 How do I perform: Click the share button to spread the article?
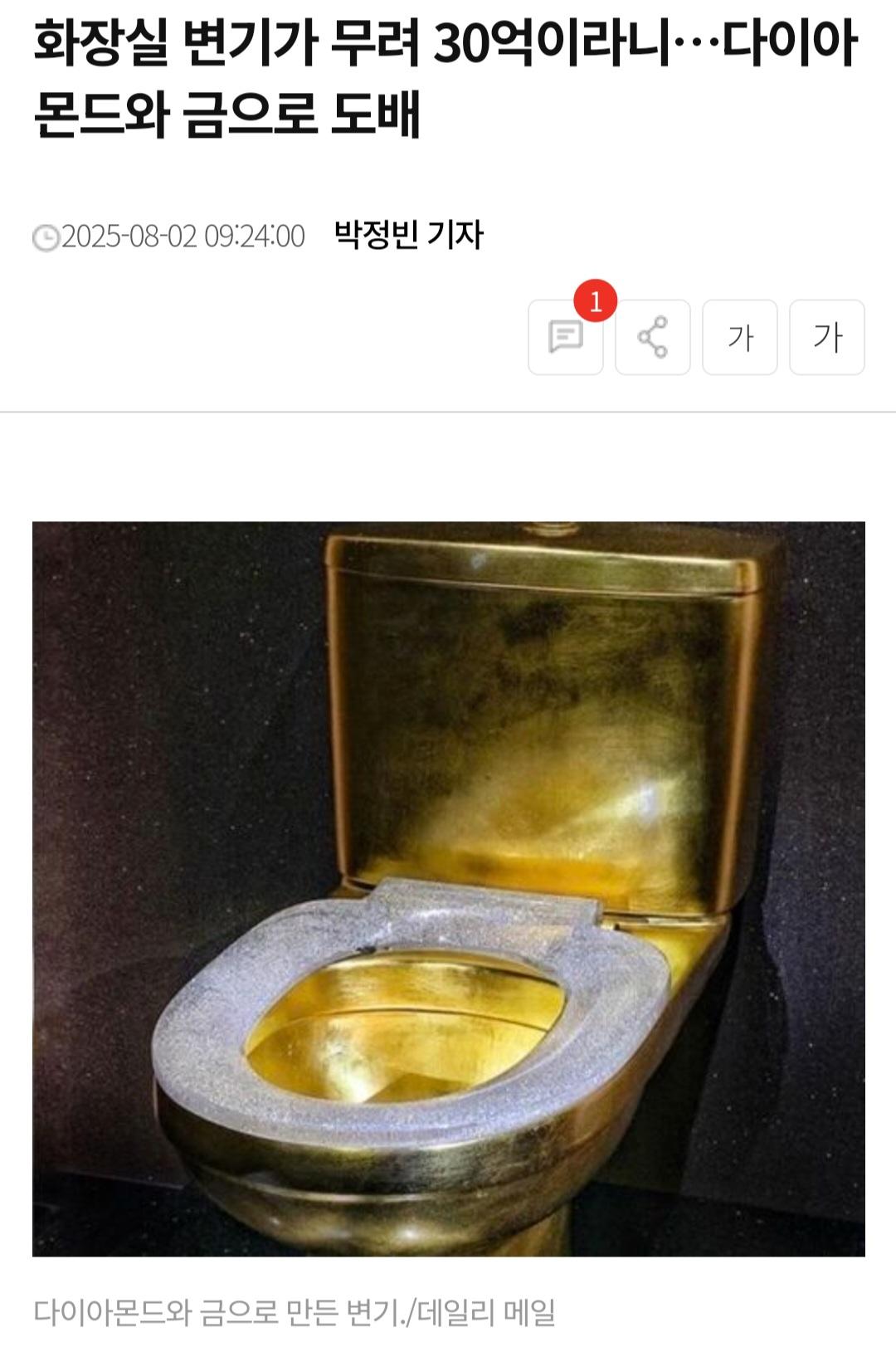click(x=655, y=337)
